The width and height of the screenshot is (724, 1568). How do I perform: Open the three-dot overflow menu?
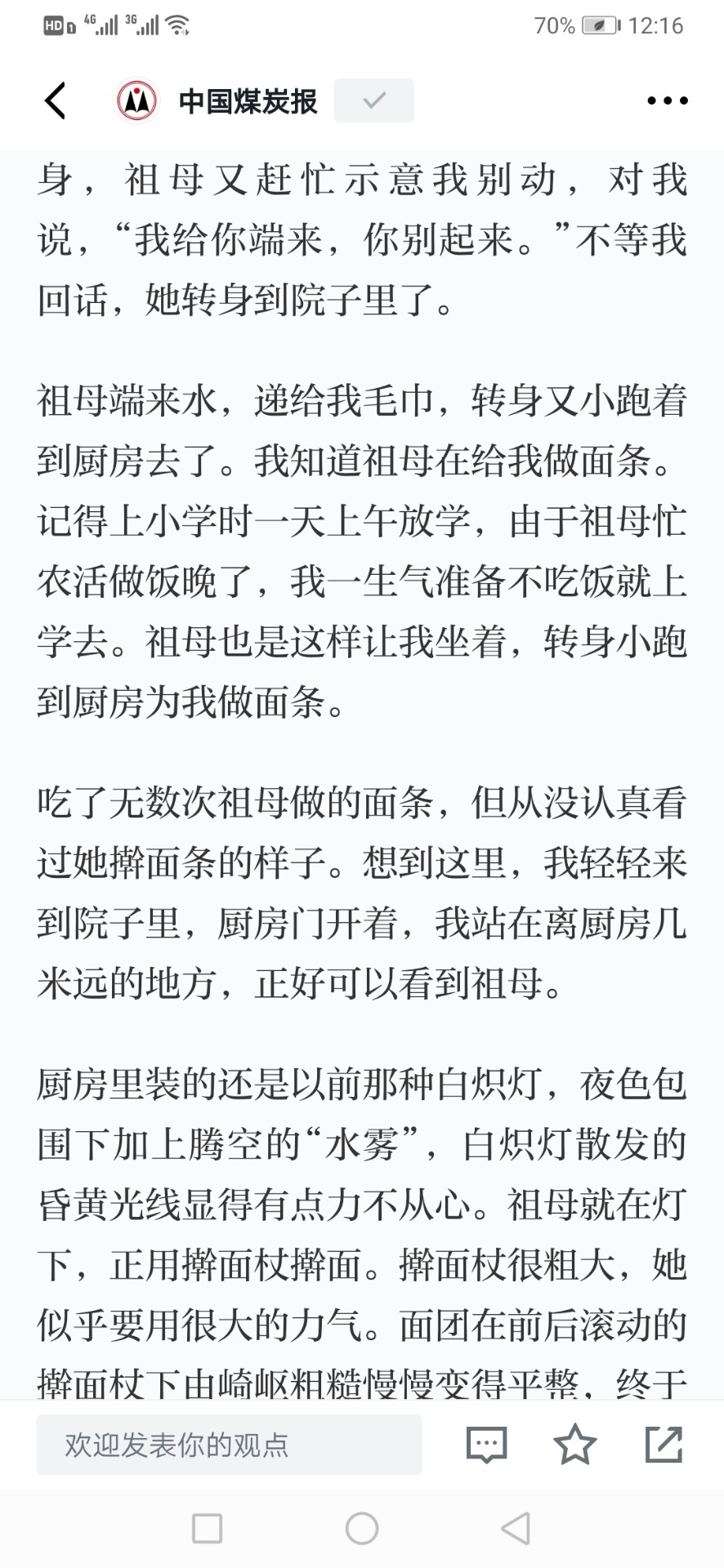(667, 101)
